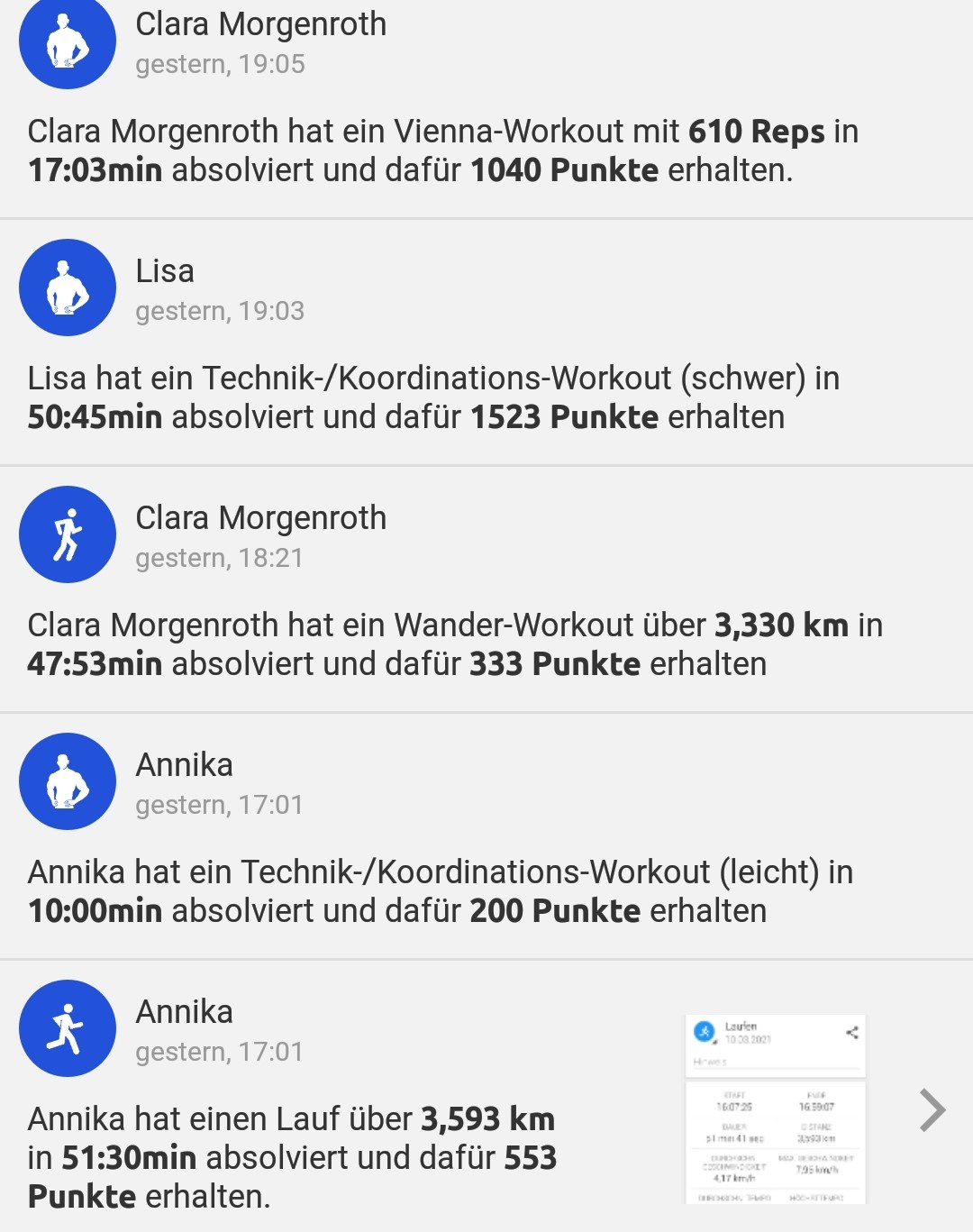The height and width of the screenshot is (1232, 973).
Task: Open Annika's Technik-/Koordinations-Workout (leicht) entry
Action: coord(440,891)
